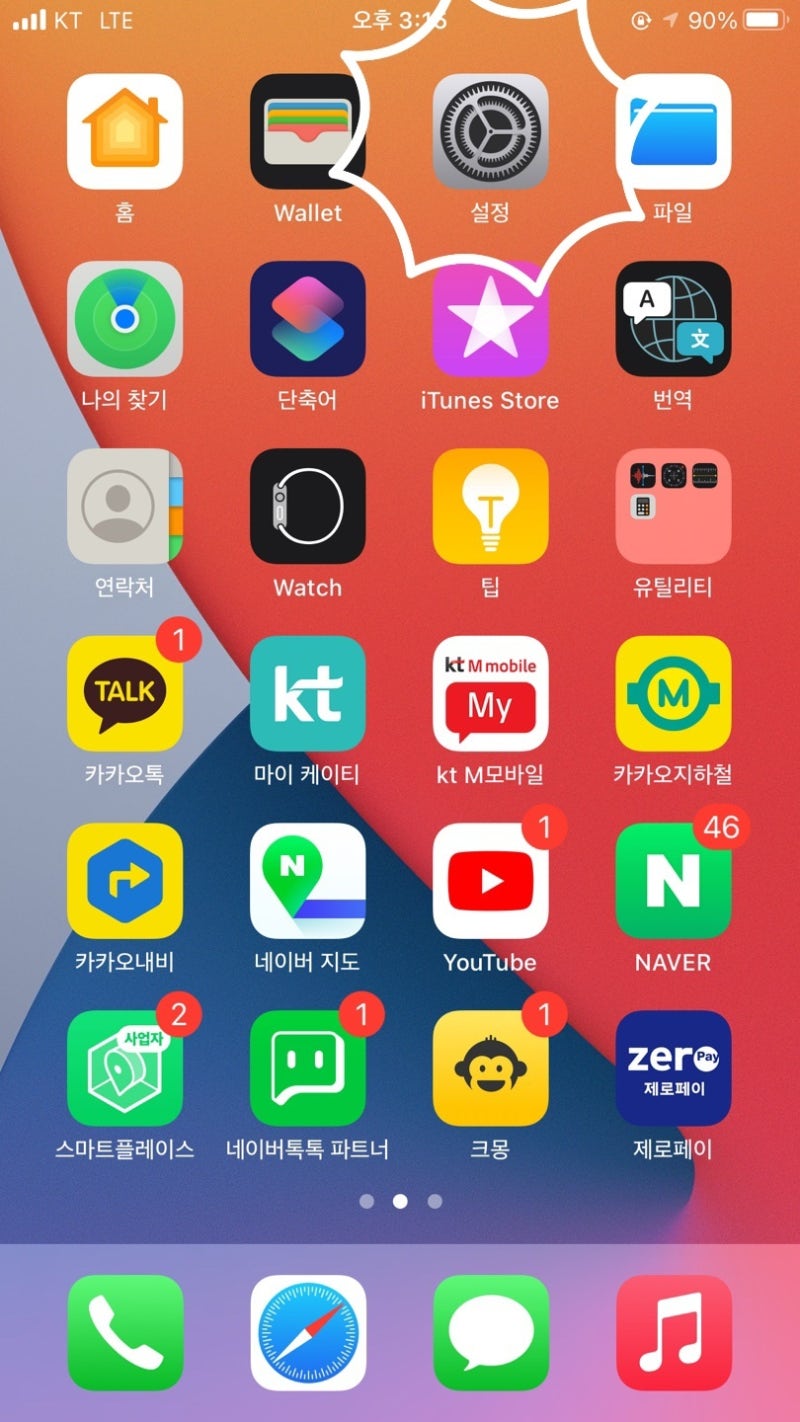The height and width of the screenshot is (1422, 800).
Task: Launch the 단축어 shortcuts app
Action: [308, 319]
